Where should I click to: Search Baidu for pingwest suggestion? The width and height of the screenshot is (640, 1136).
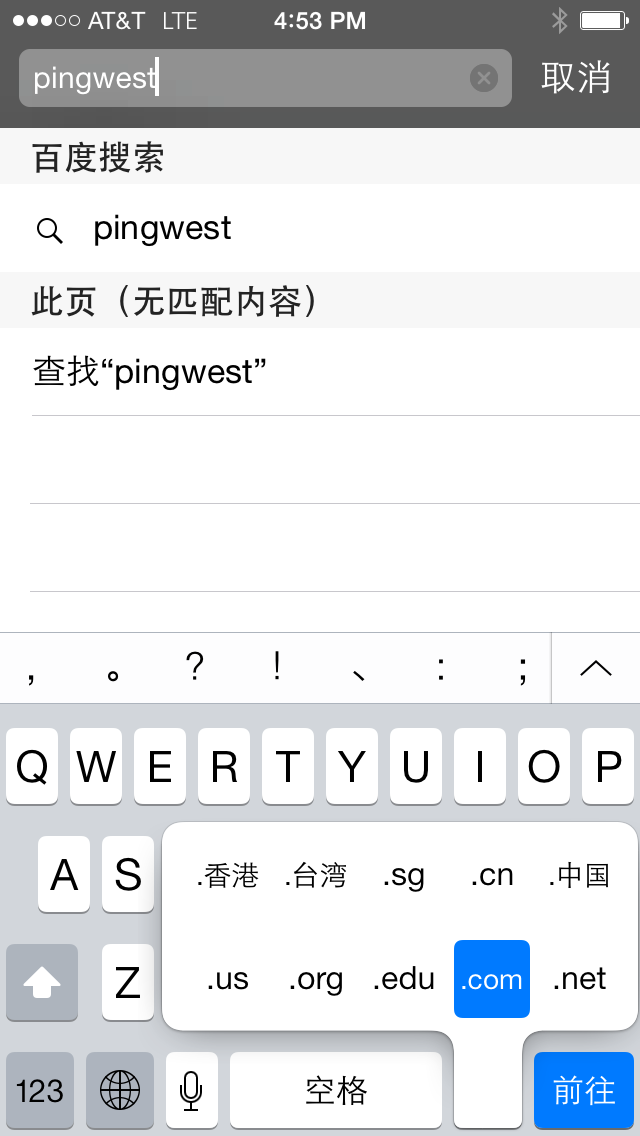162,229
